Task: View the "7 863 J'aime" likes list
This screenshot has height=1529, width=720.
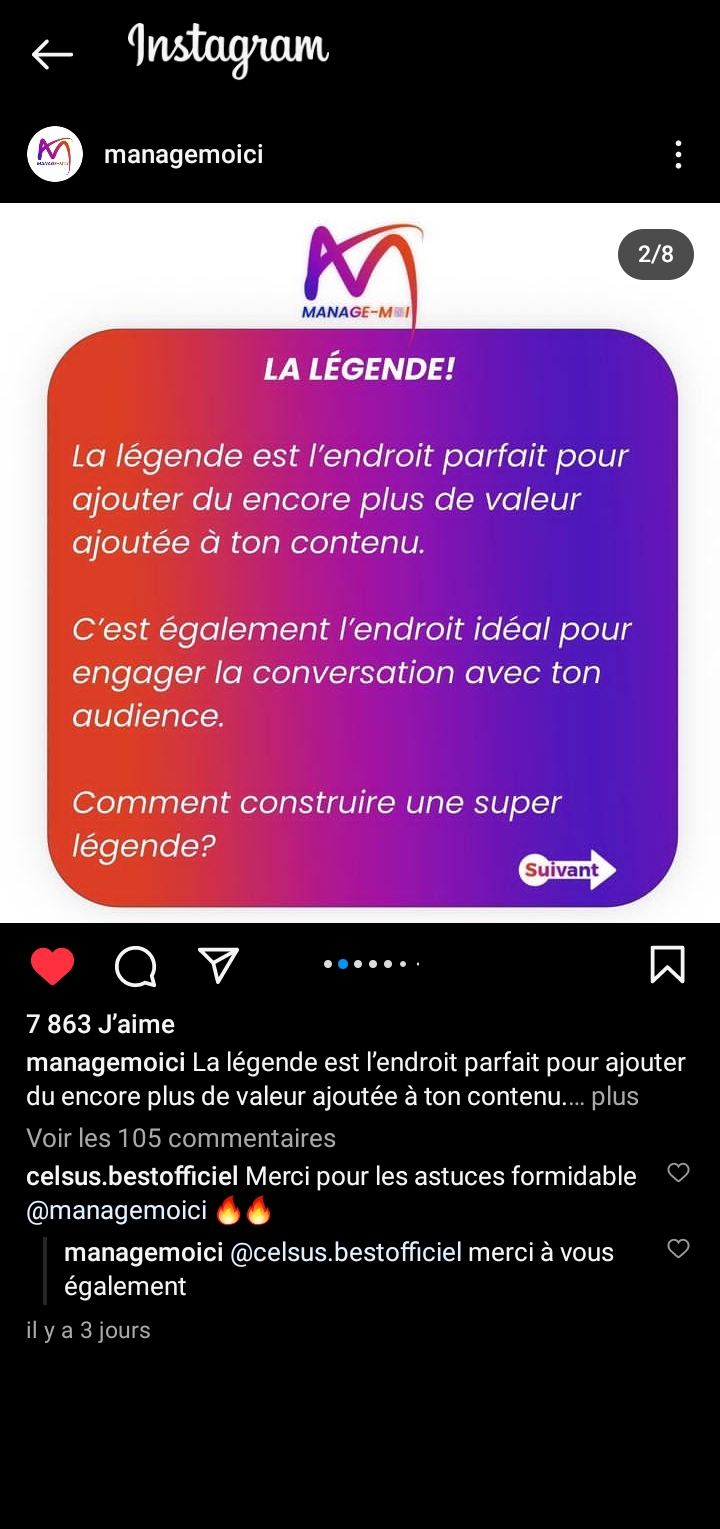Action: coord(101,1024)
